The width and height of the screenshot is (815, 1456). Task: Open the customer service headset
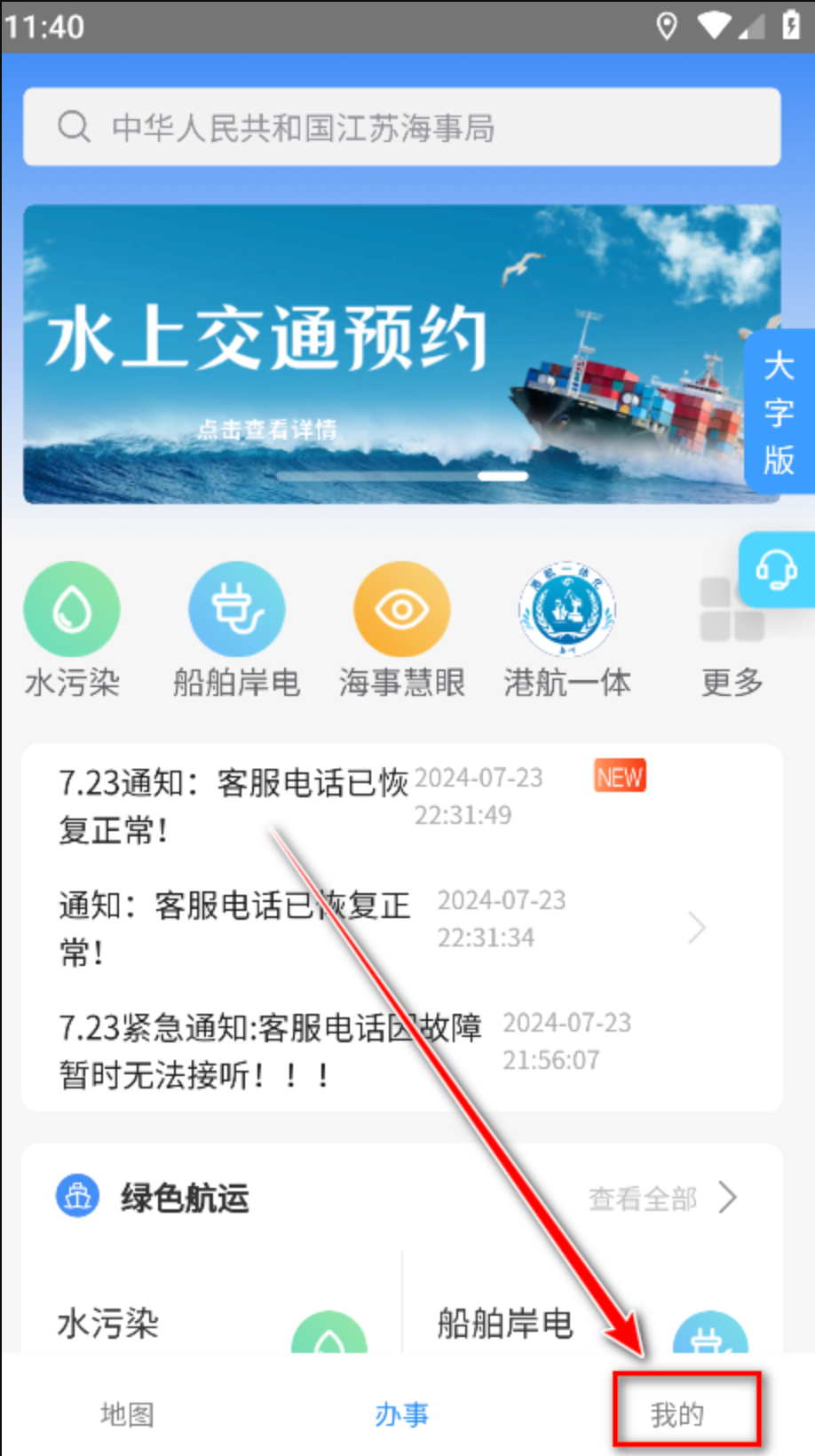pyautogui.click(x=776, y=570)
